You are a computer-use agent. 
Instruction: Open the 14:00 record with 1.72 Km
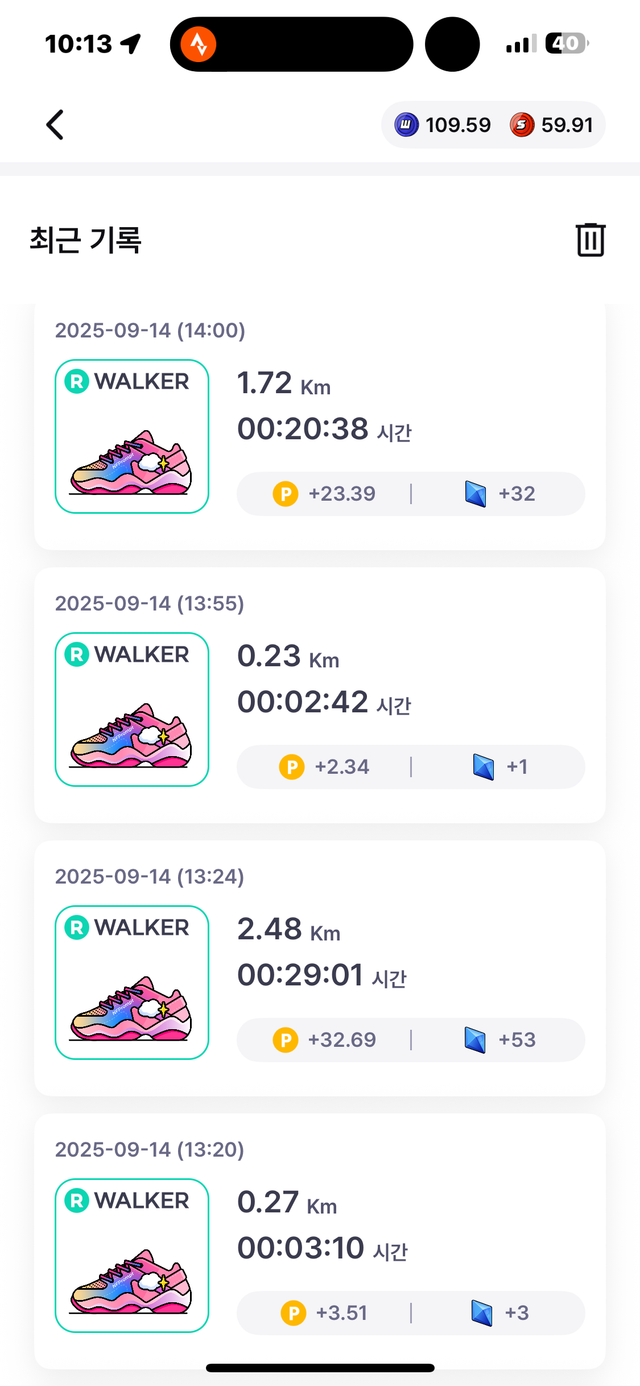pyautogui.click(x=320, y=430)
